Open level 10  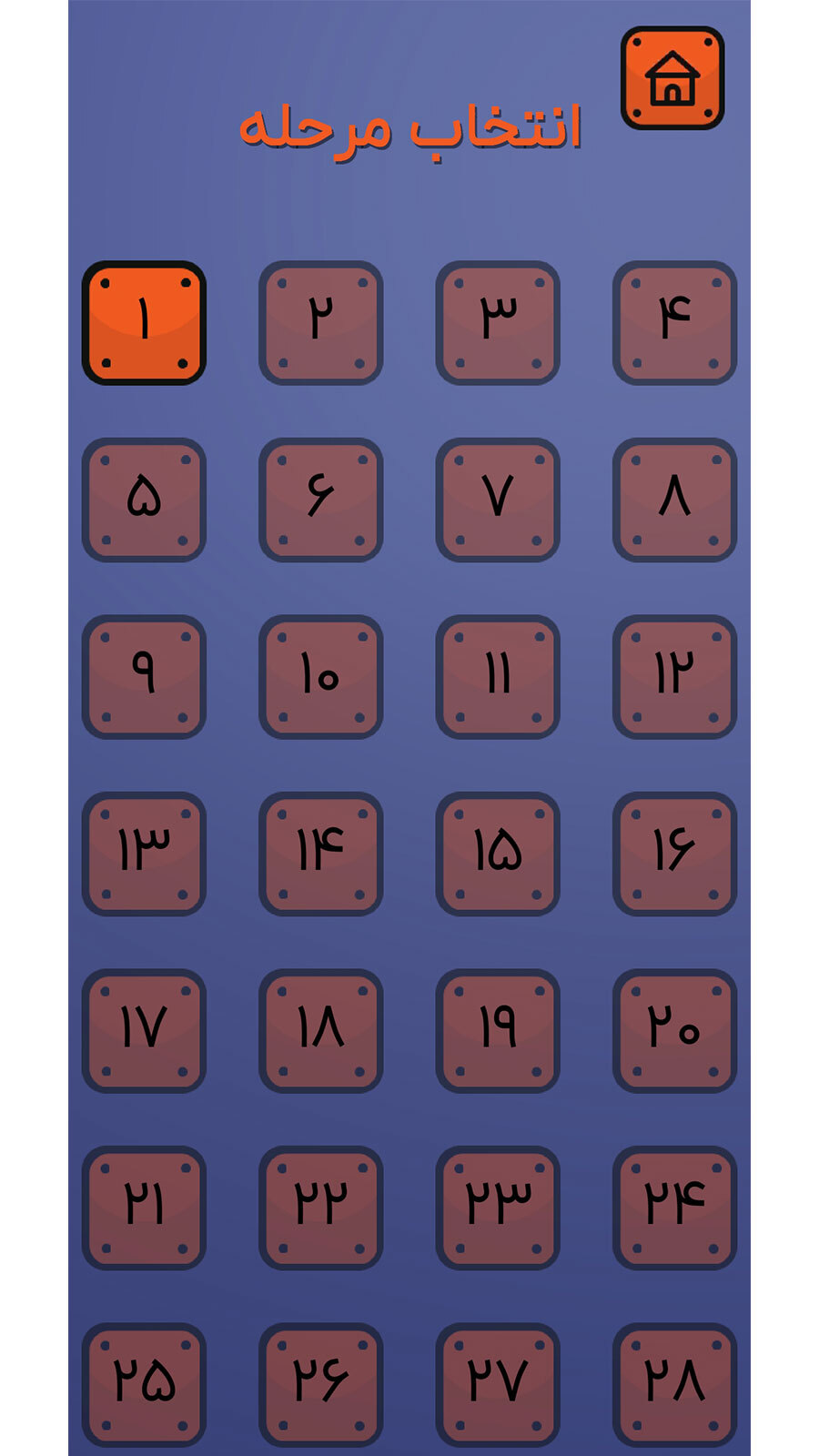tap(320, 676)
